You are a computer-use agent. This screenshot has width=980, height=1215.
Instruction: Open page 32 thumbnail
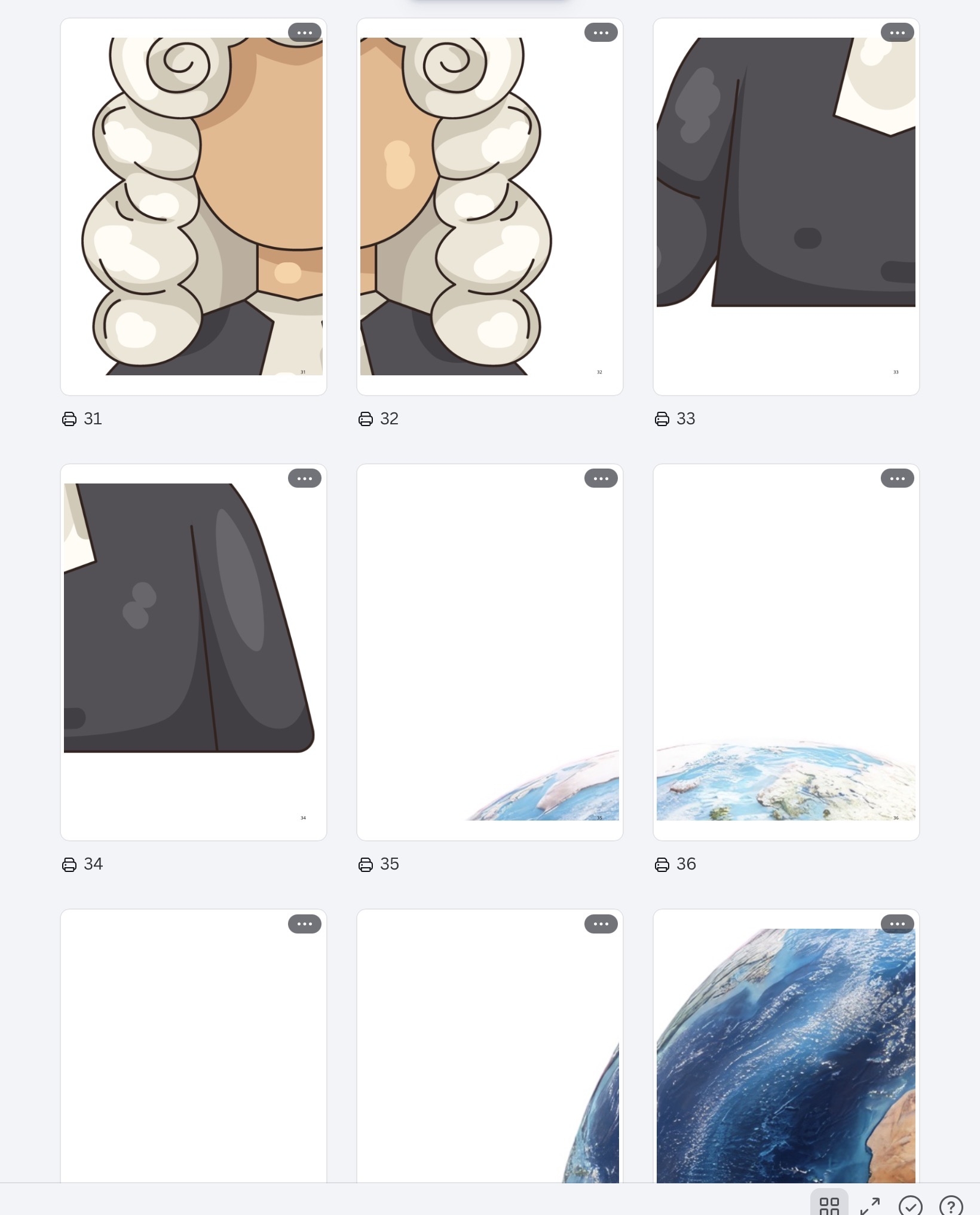click(x=489, y=206)
